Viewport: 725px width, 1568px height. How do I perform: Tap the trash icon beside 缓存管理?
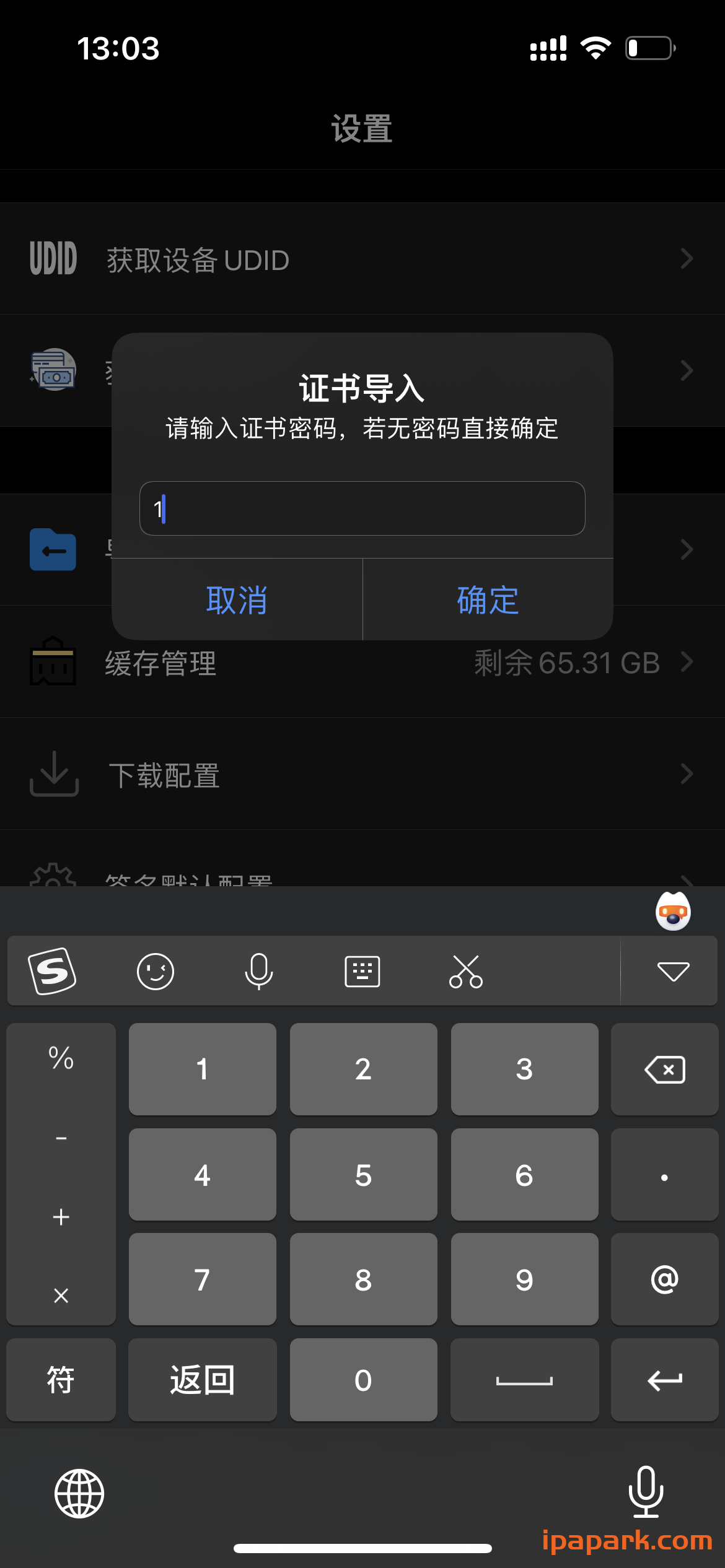click(53, 661)
